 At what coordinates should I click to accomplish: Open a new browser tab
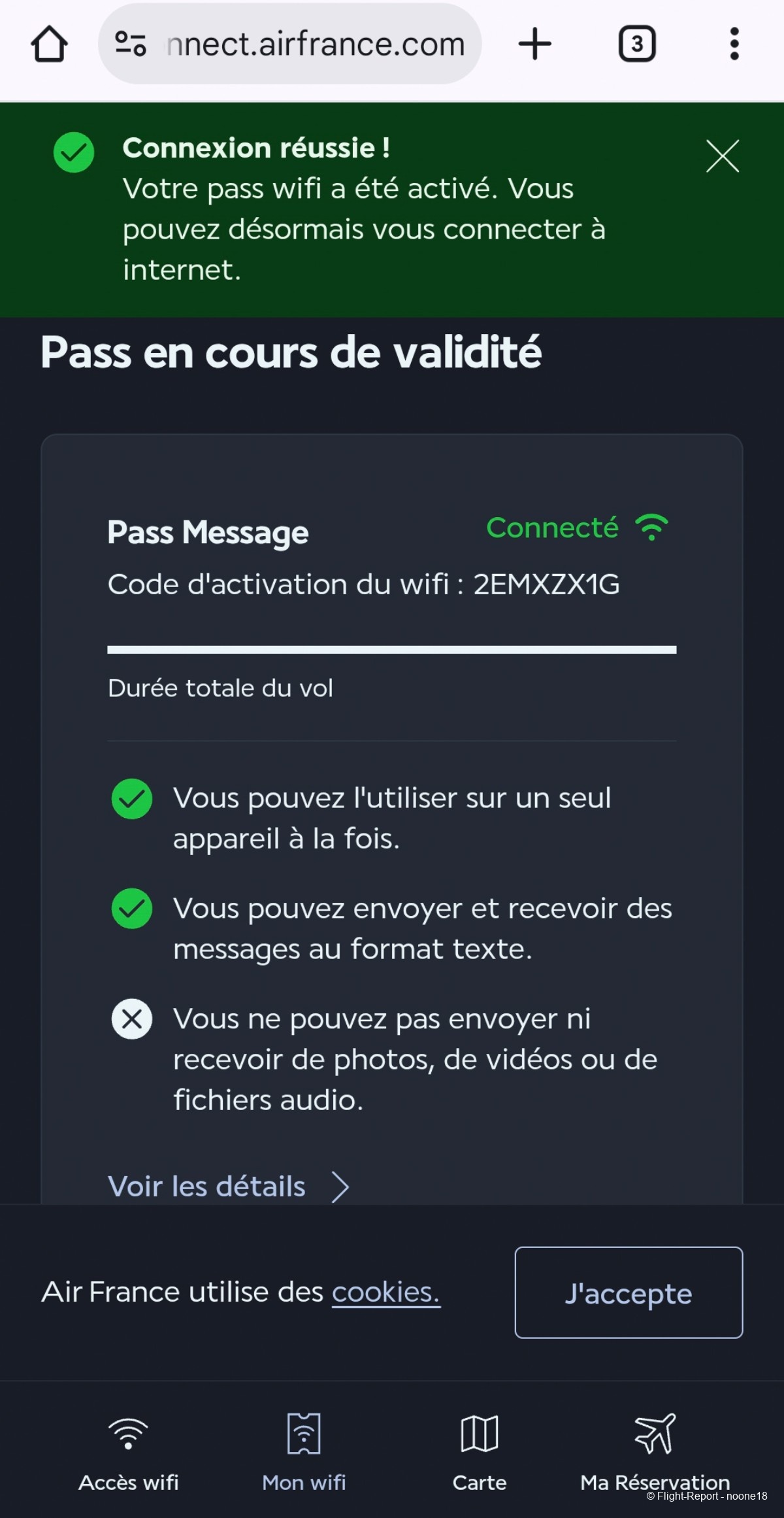point(534,44)
